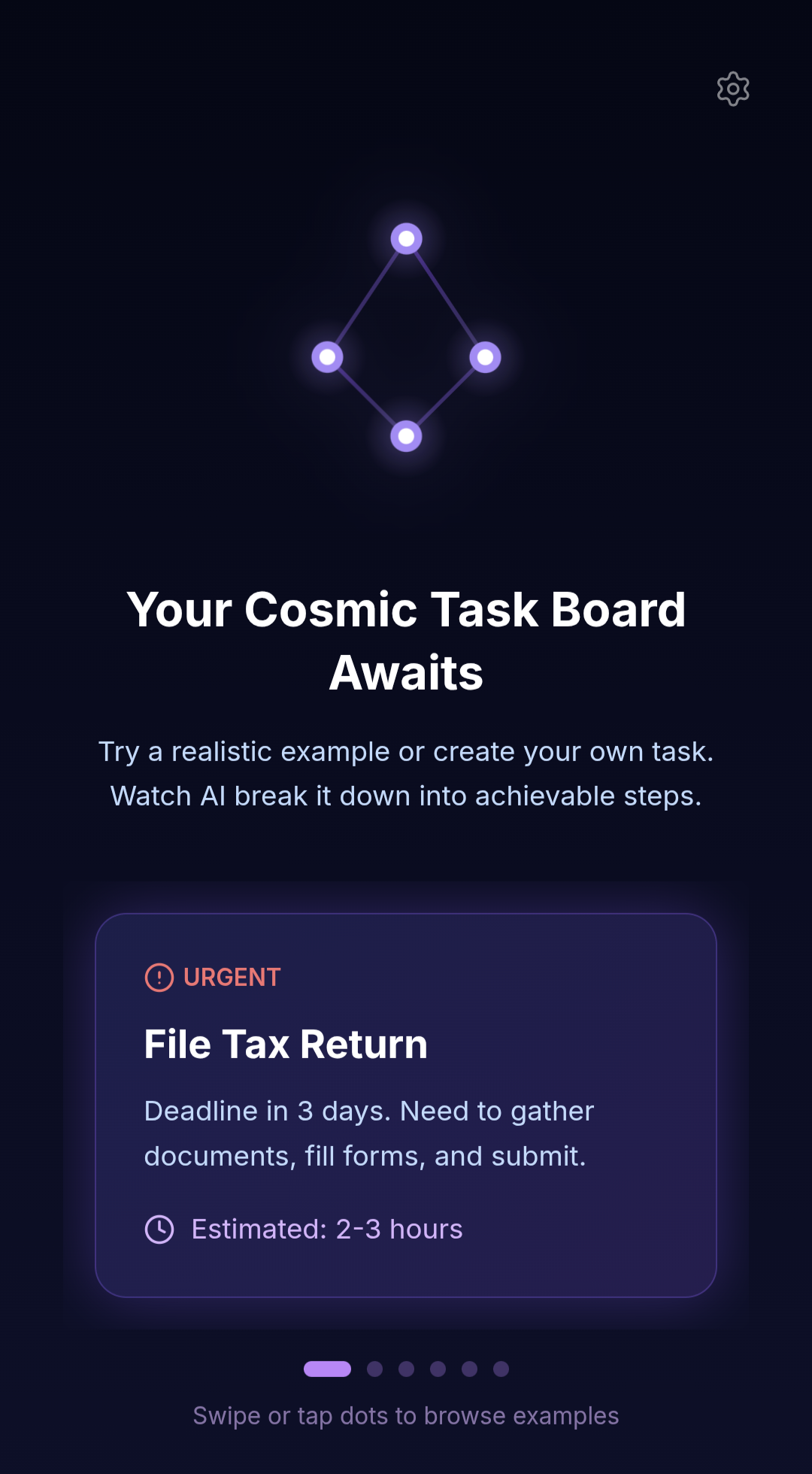This screenshot has width=812, height=1474.
Task: Tap the swipe hint text at bottom
Action: point(406,1415)
